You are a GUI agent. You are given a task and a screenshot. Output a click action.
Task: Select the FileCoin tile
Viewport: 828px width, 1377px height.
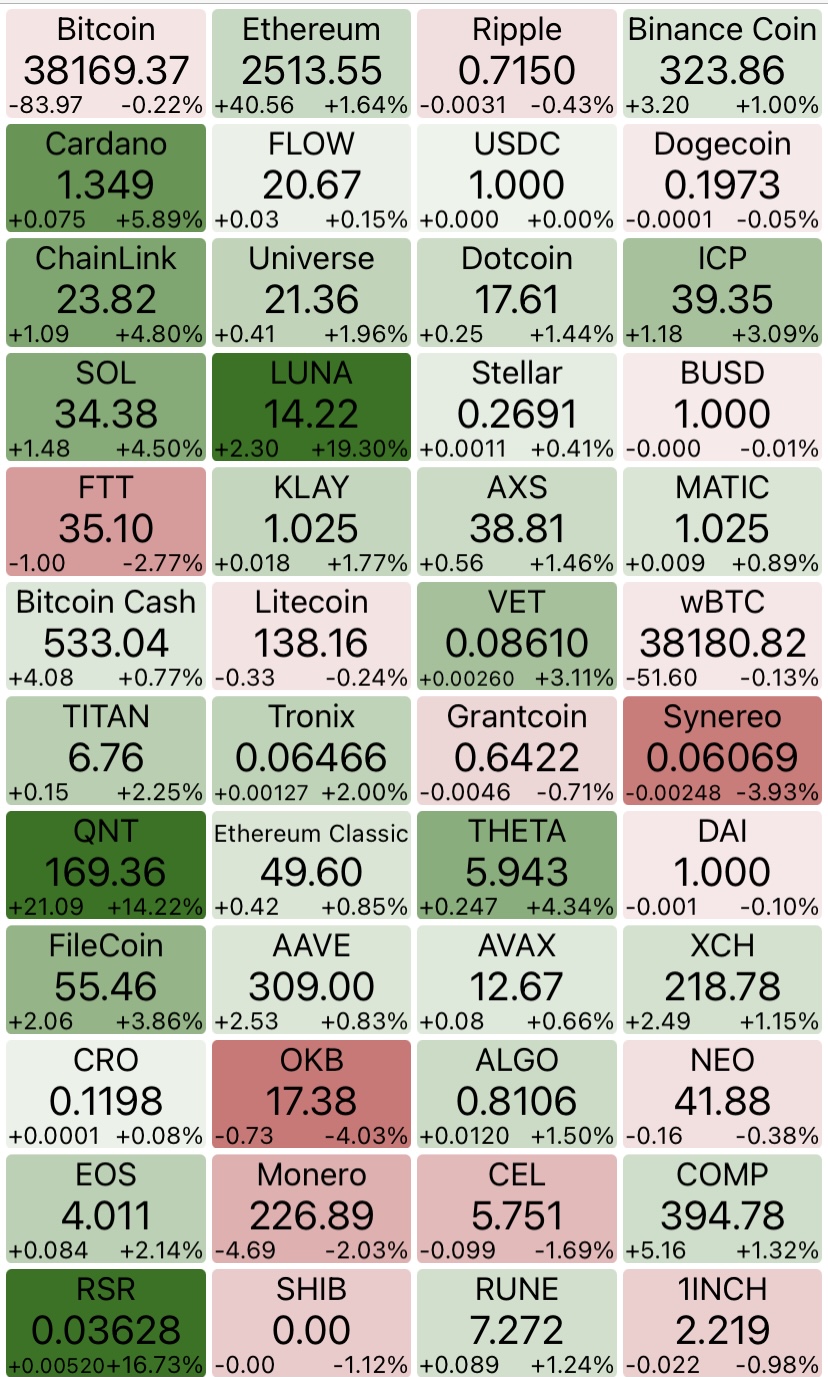106,980
